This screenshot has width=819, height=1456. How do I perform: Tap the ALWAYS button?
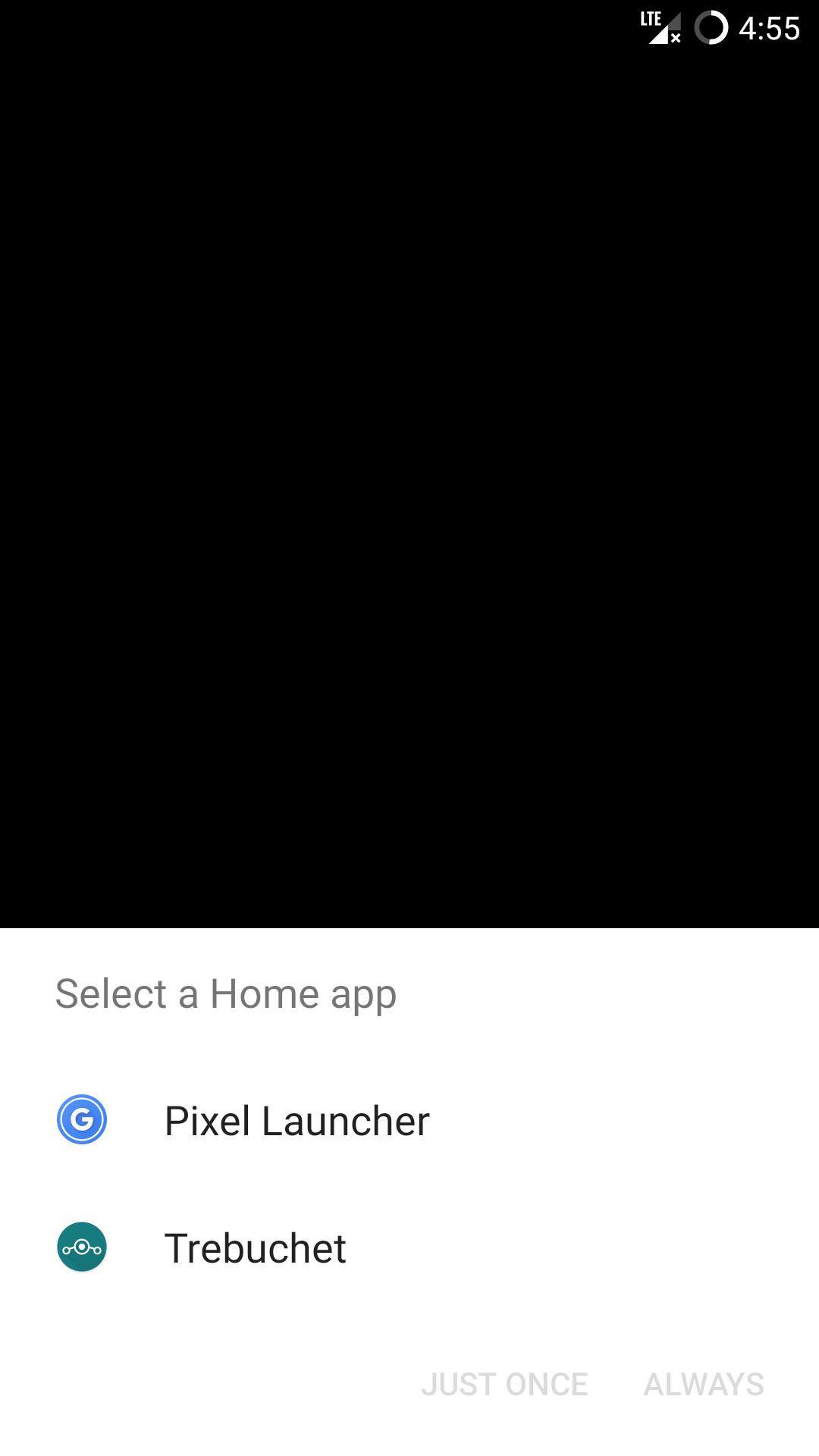[704, 1384]
